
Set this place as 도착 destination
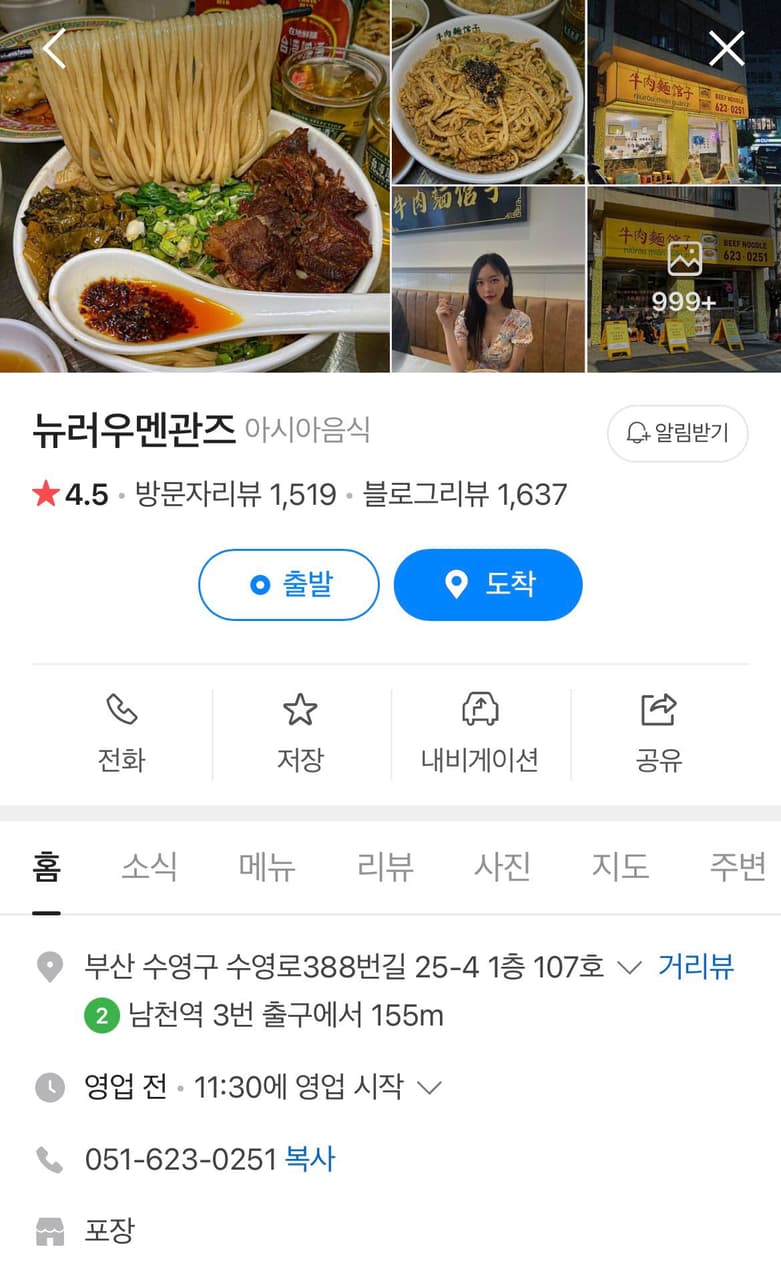point(488,585)
